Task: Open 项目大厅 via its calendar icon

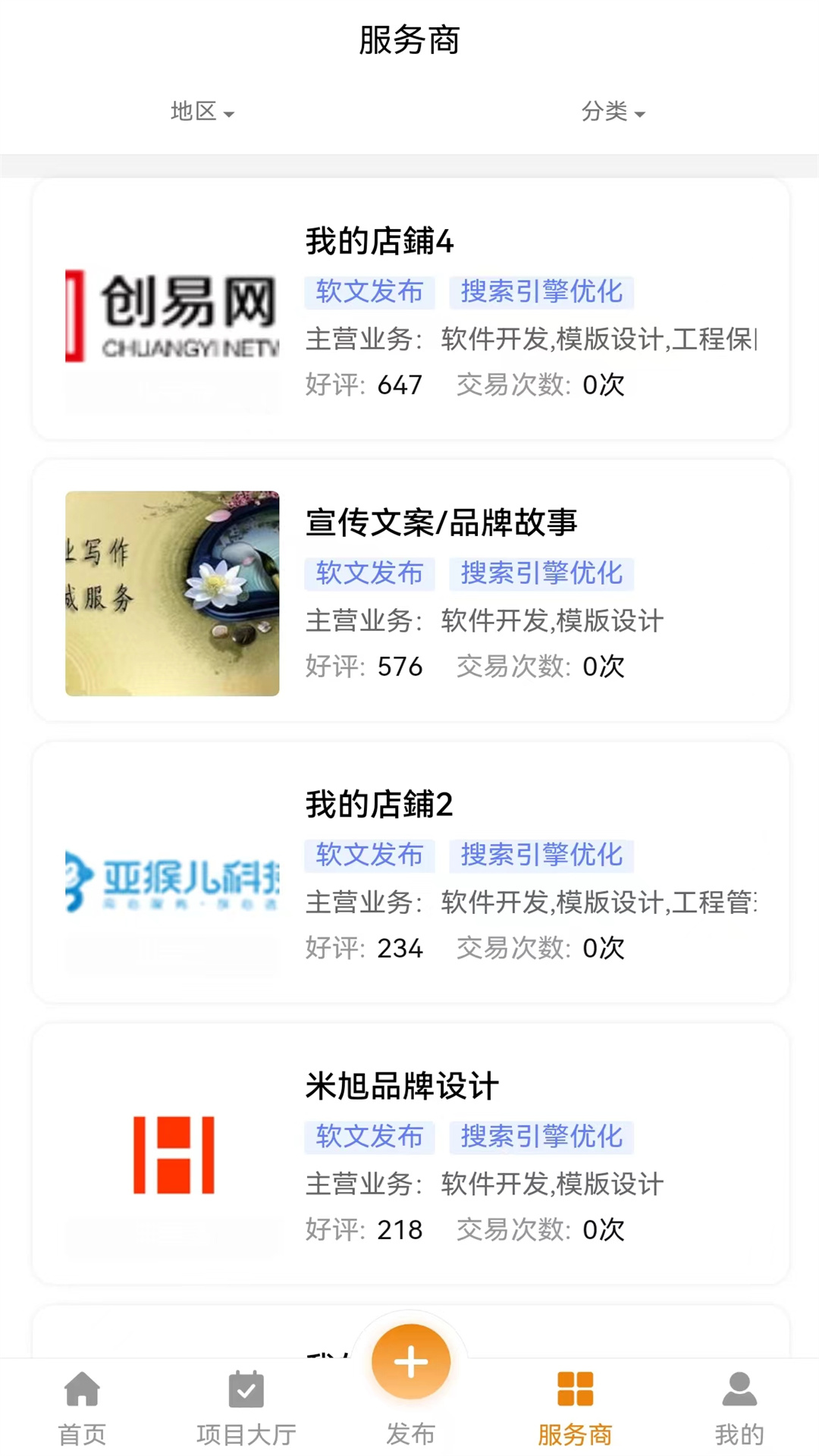Action: 246,1389
